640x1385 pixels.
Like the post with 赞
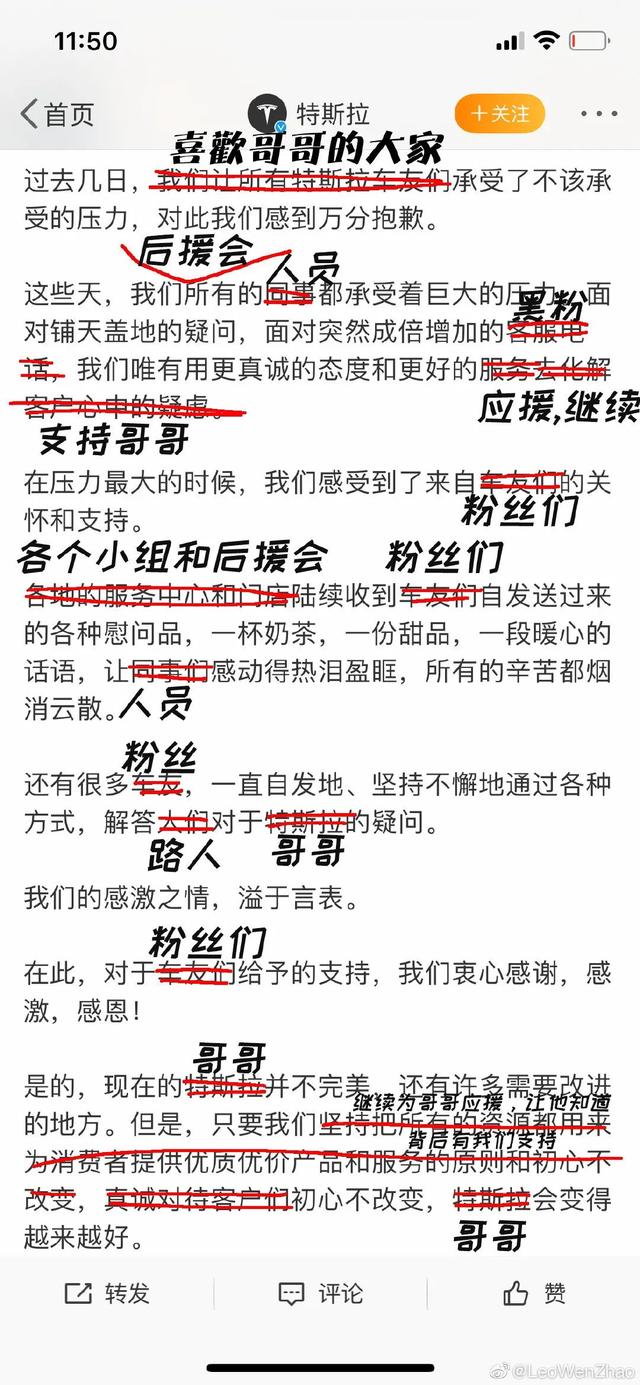pos(535,1293)
